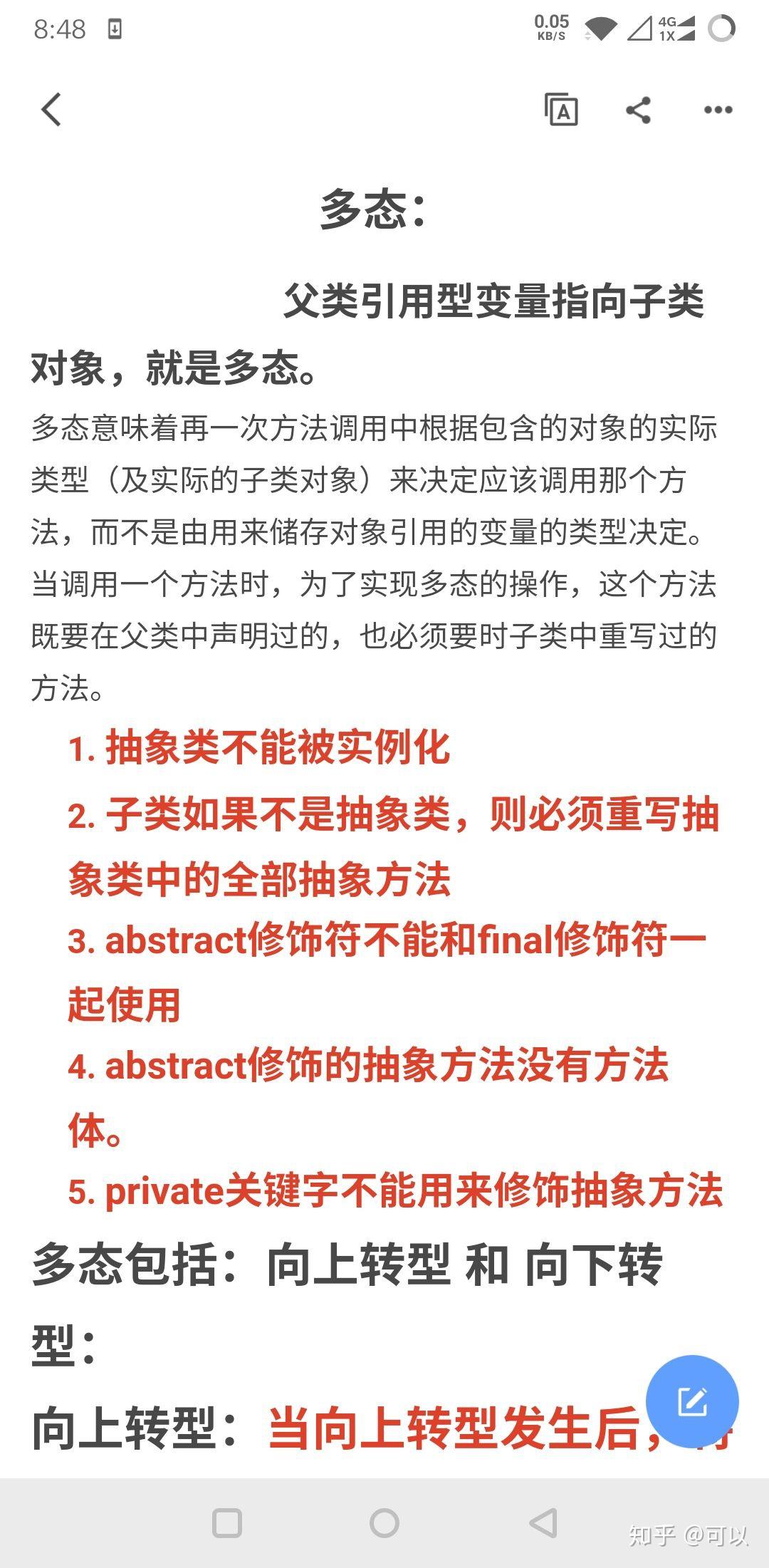
Task: Tap the blue floating edit button
Action: pyautogui.click(x=692, y=1401)
